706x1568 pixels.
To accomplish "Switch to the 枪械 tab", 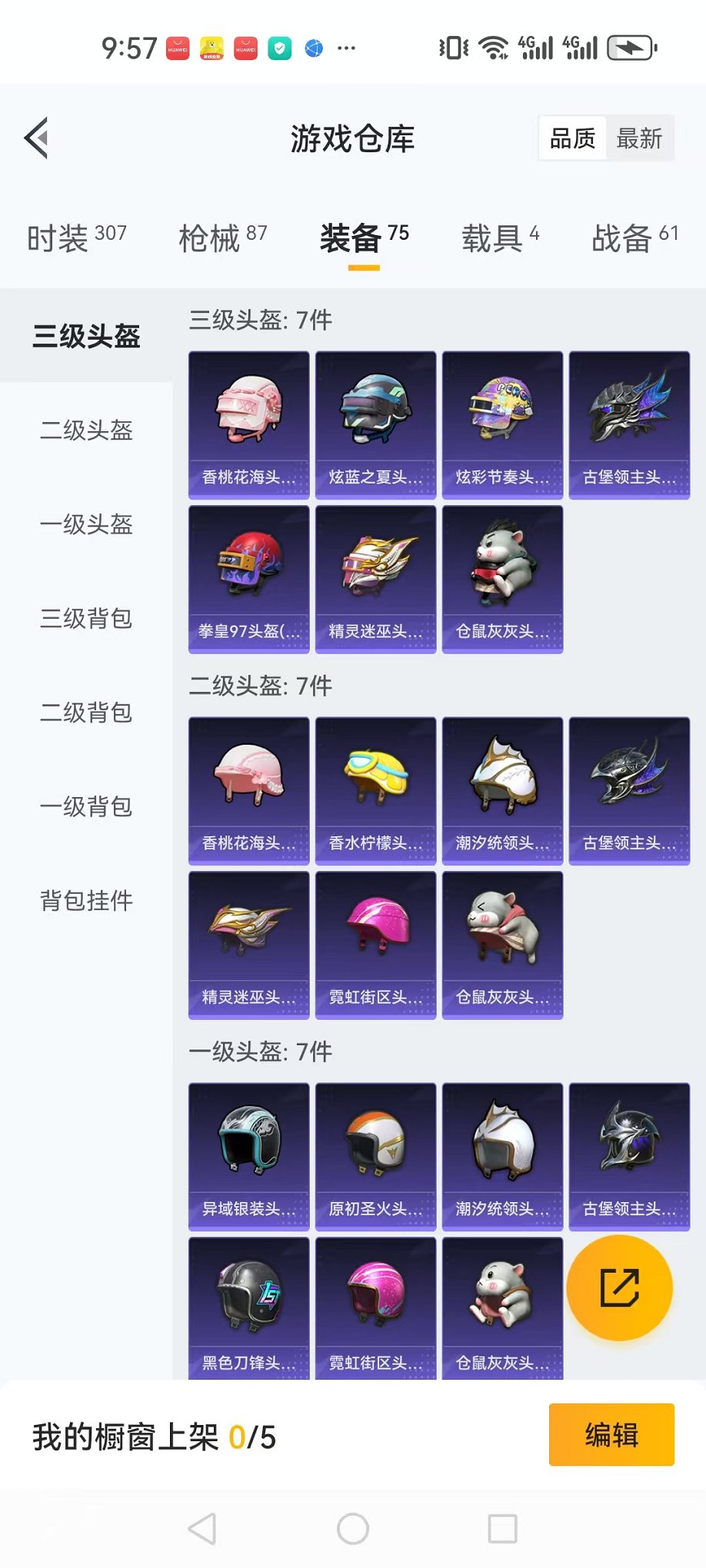I will (222, 238).
